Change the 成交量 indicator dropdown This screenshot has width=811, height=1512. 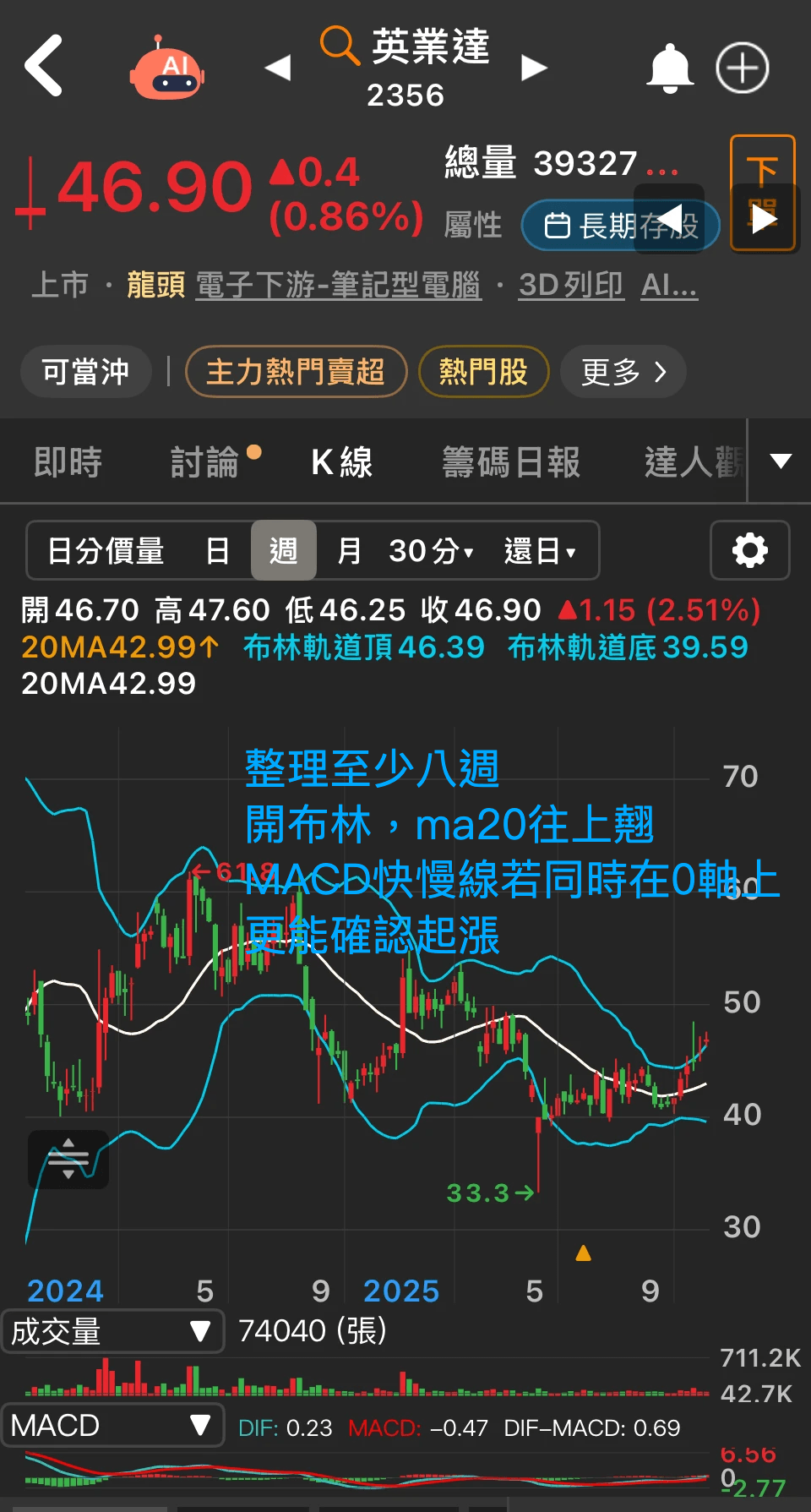[112, 1331]
